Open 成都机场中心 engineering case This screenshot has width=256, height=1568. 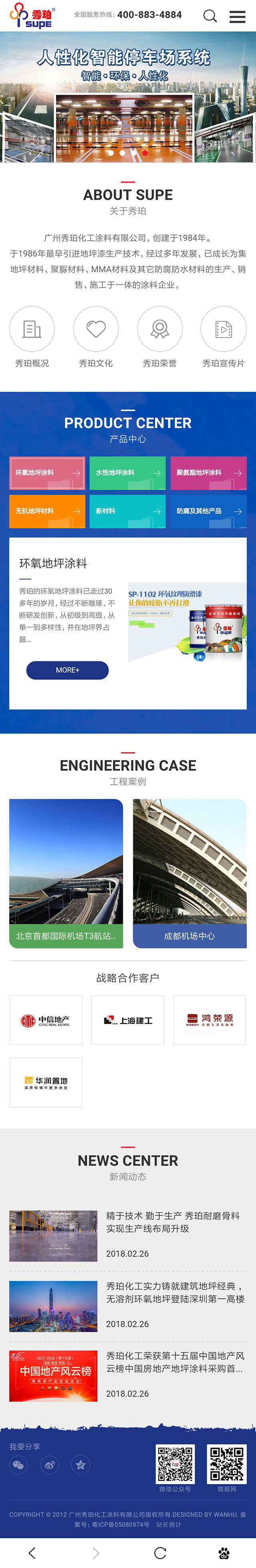coord(190,874)
